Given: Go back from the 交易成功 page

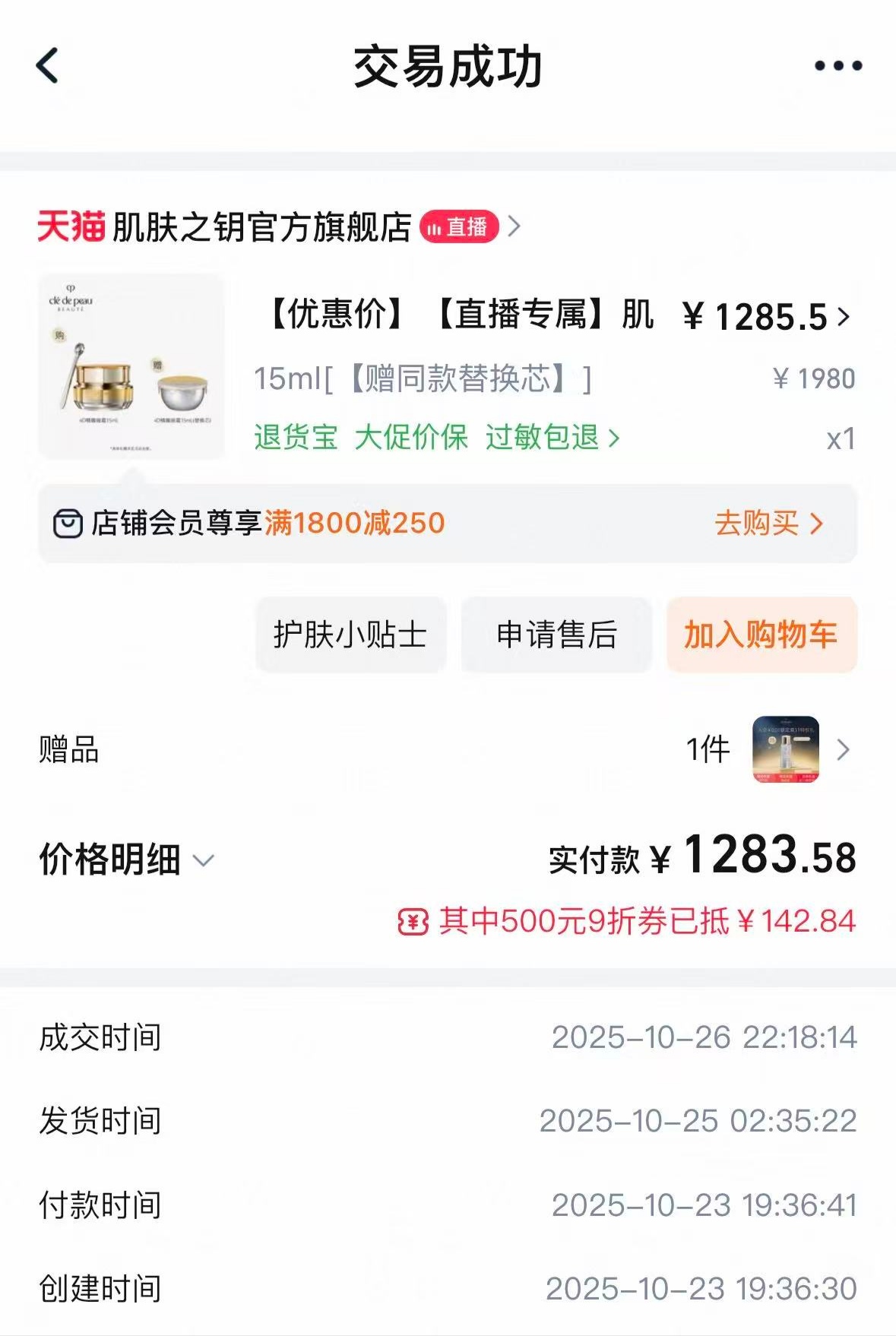Looking at the screenshot, I should point(47,66).
